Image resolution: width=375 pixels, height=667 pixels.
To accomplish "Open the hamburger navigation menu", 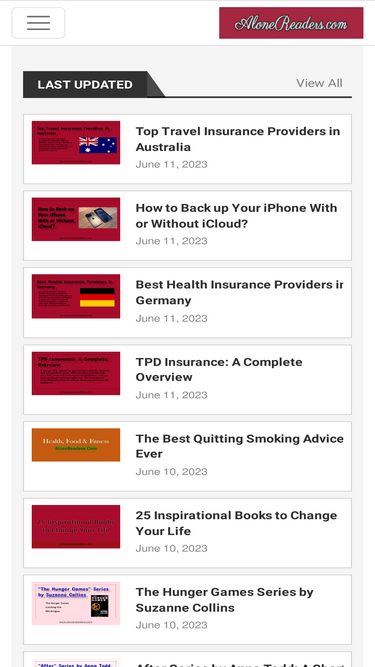I will (x=38, y=23).
